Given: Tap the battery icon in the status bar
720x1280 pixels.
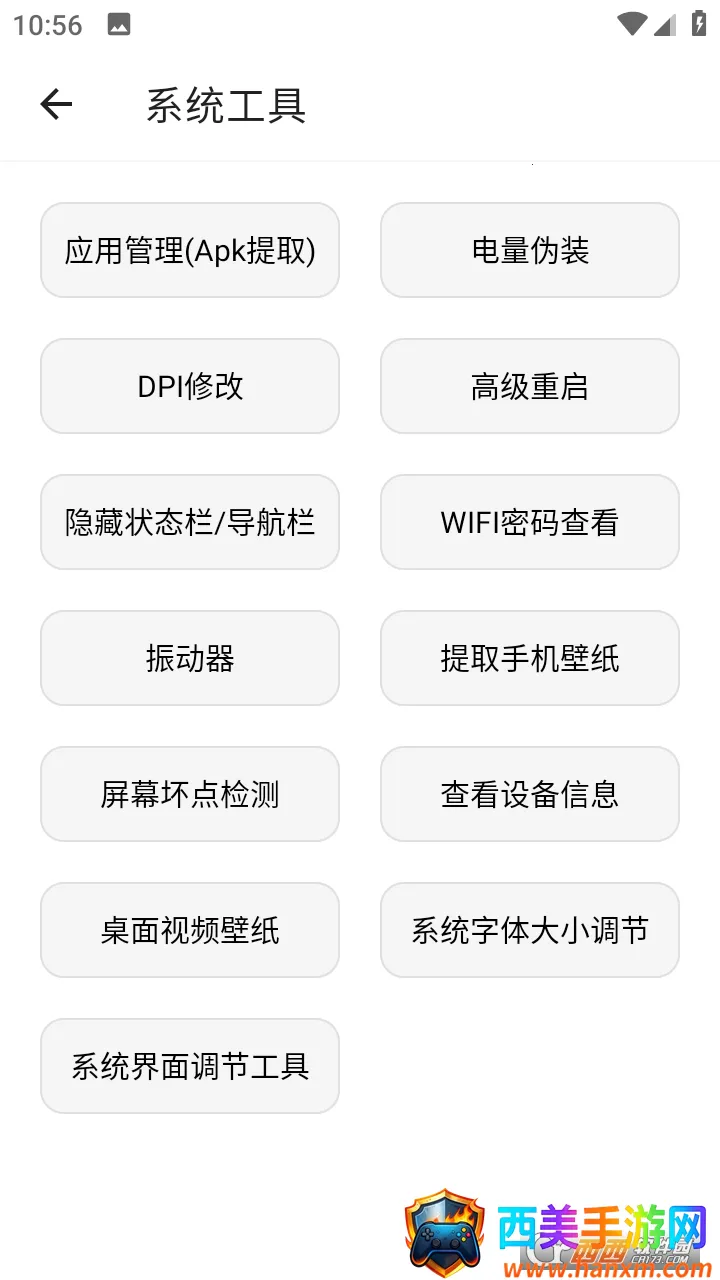Looking at the screenshot, I should coord(699,22).
